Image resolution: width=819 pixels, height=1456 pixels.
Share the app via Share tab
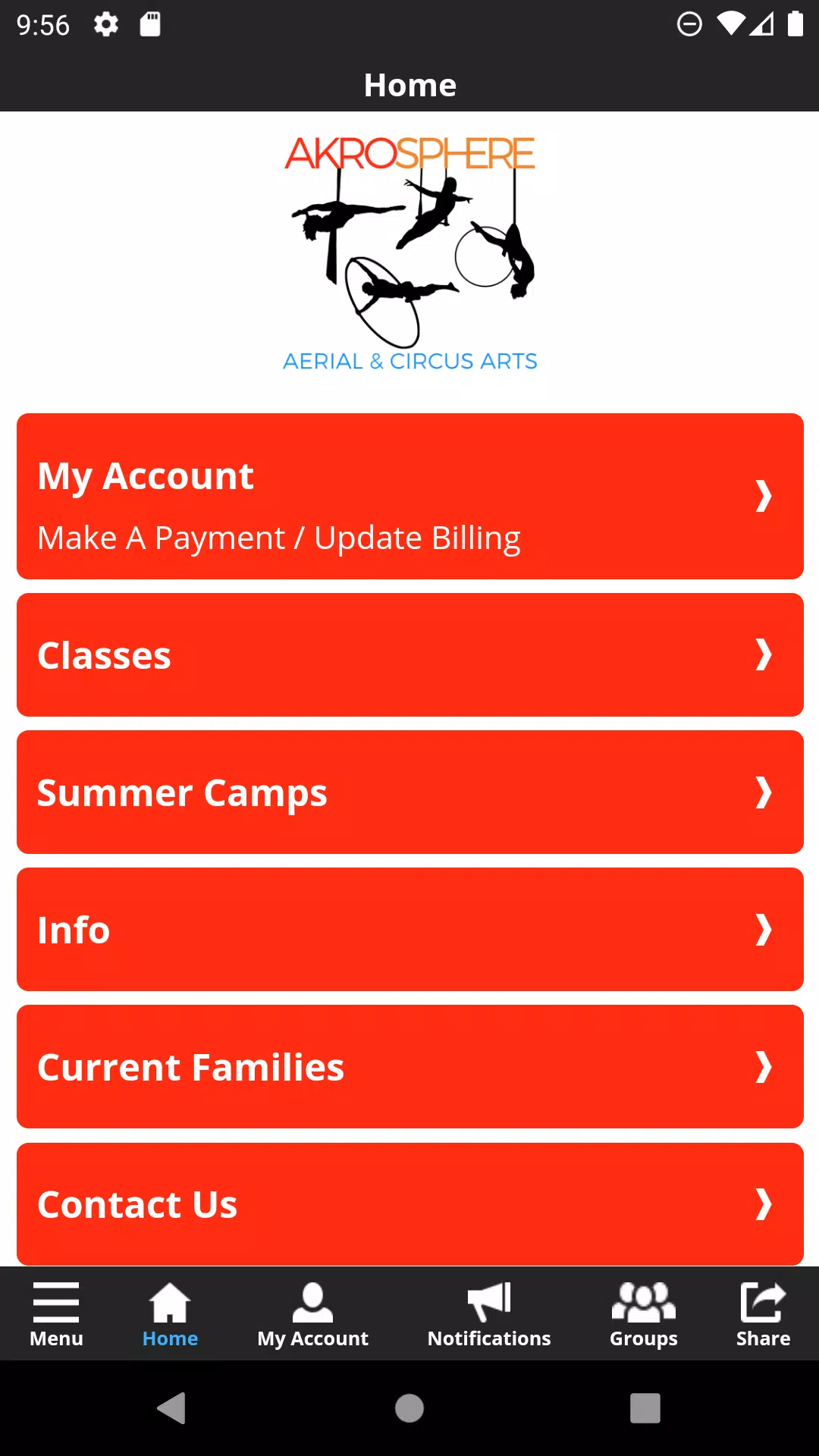tap(763, 1314)
